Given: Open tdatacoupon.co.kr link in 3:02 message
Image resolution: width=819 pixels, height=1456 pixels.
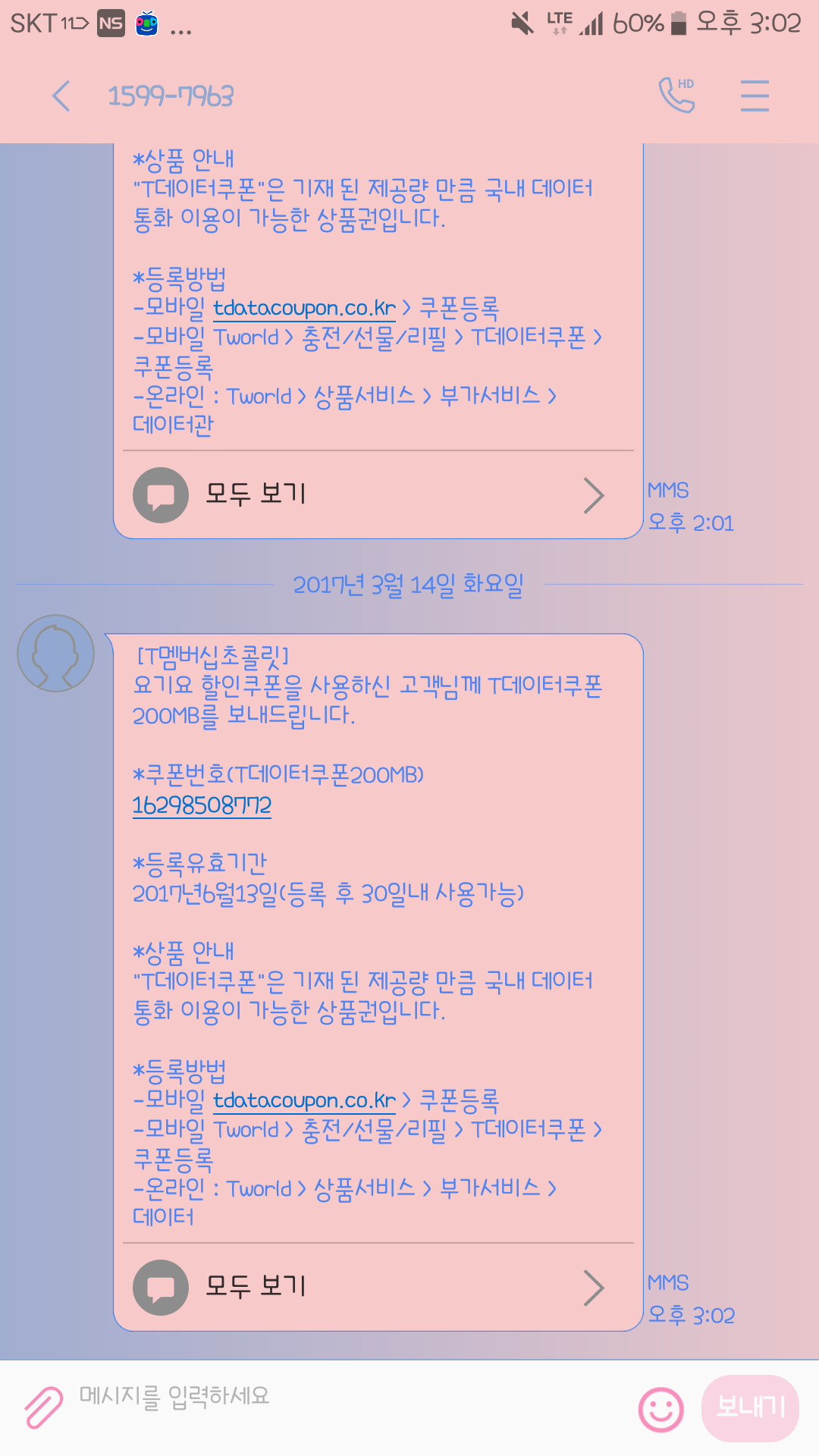Looking at the screenshot, I should 304,1100.
